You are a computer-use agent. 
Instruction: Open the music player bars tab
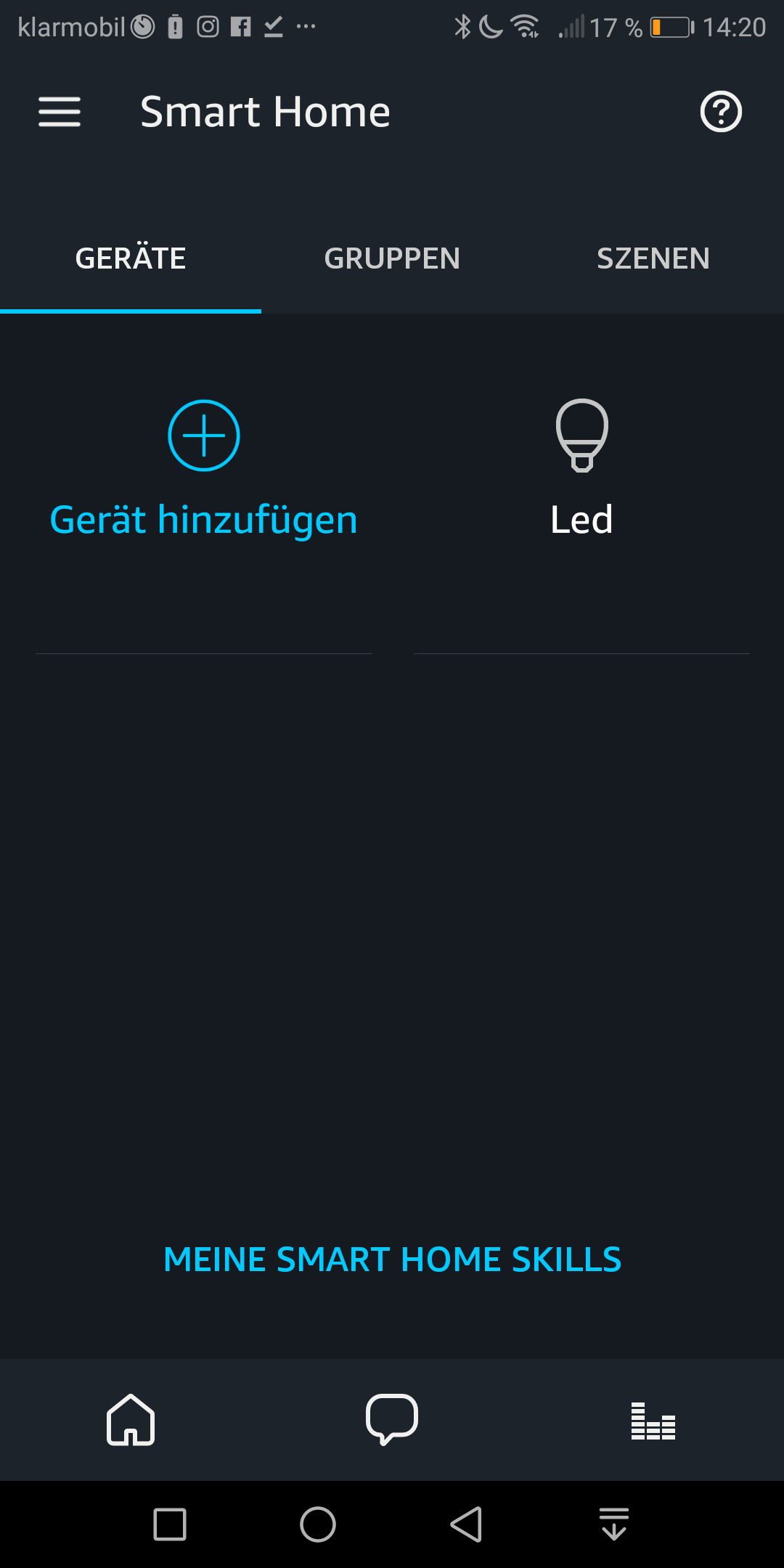(653, 1421)
